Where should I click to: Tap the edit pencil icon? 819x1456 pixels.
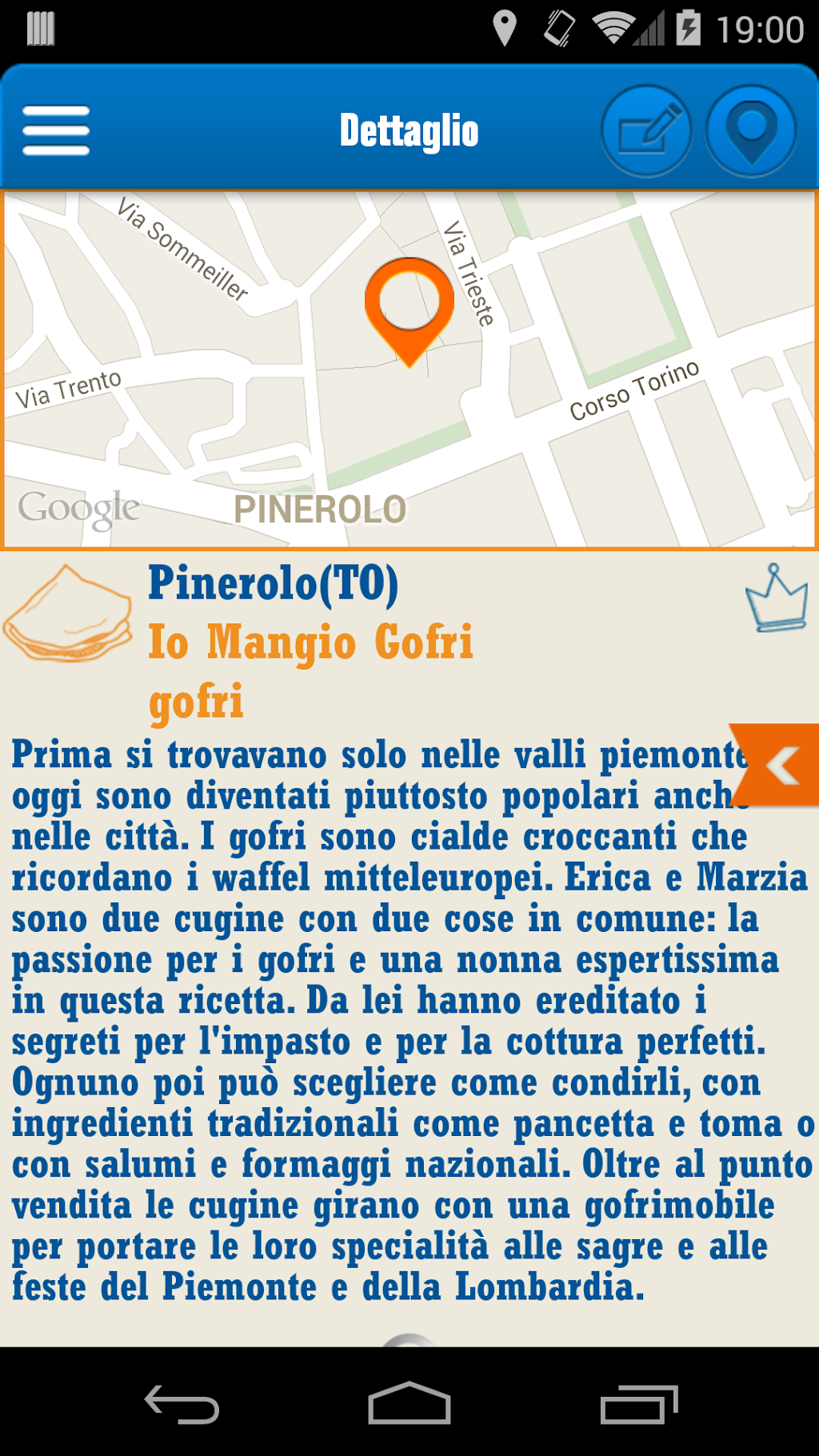(646, 130)
